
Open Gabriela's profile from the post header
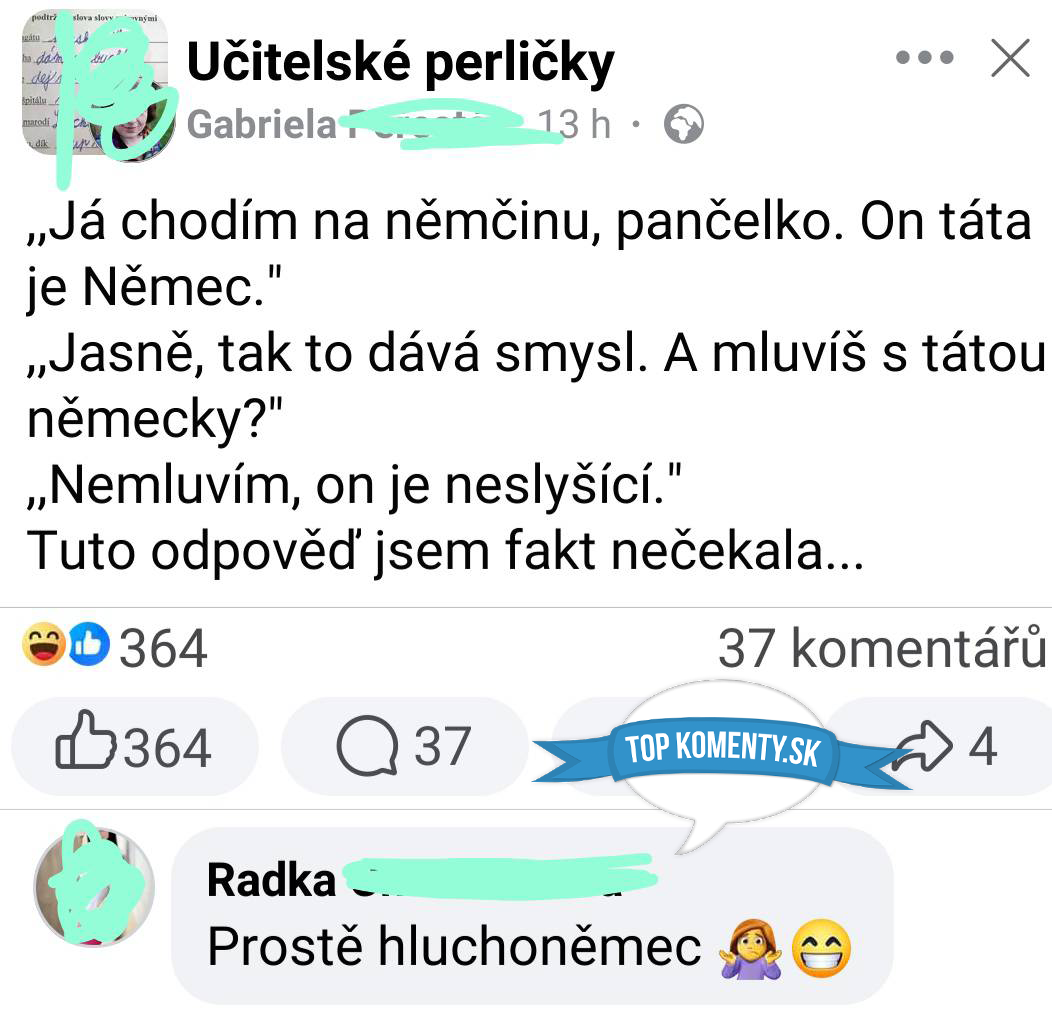tap(262, 126)
